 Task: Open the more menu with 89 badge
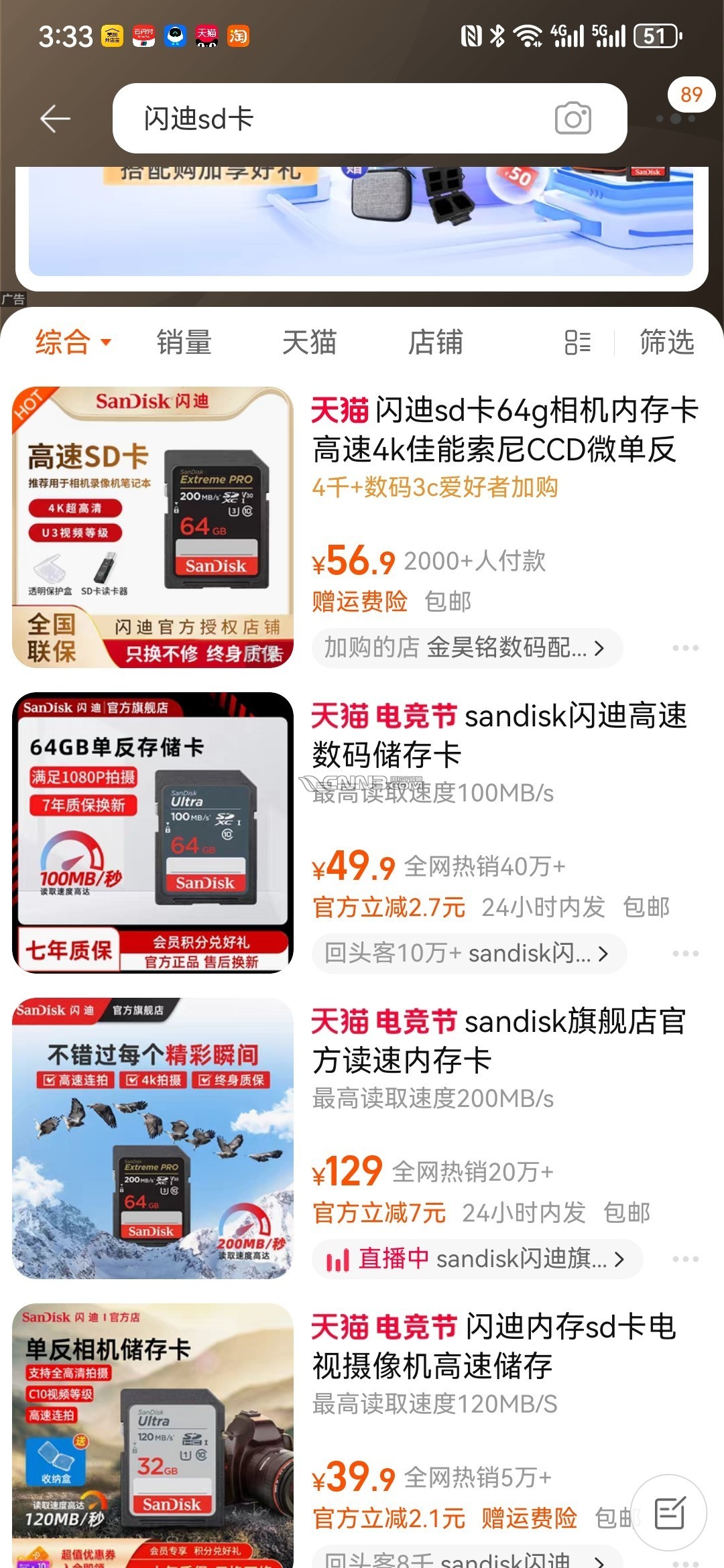click(x=676, y=118)
